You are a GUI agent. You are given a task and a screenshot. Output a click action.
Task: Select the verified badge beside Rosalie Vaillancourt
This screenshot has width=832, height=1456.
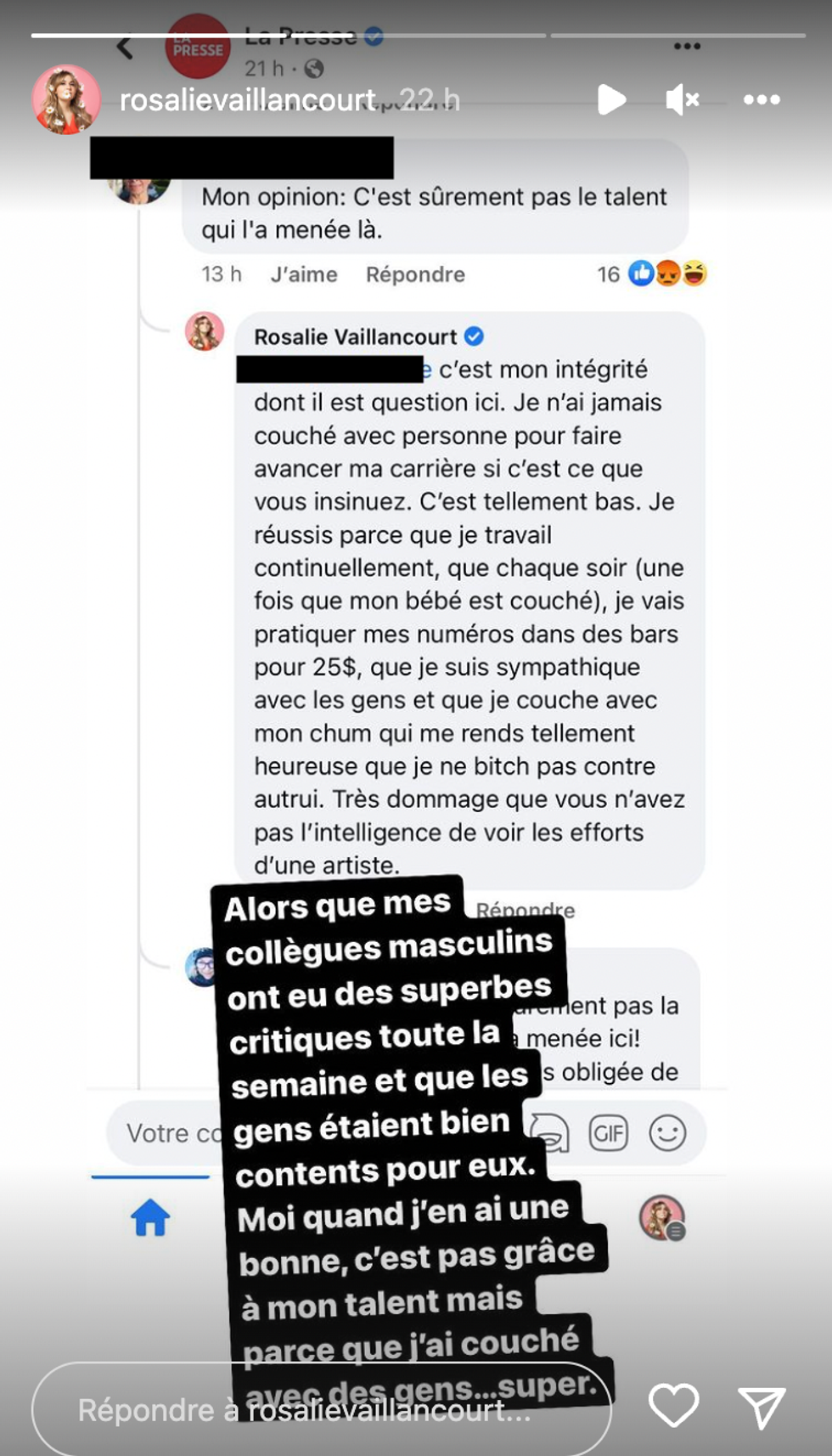click(x=475, y=336)
